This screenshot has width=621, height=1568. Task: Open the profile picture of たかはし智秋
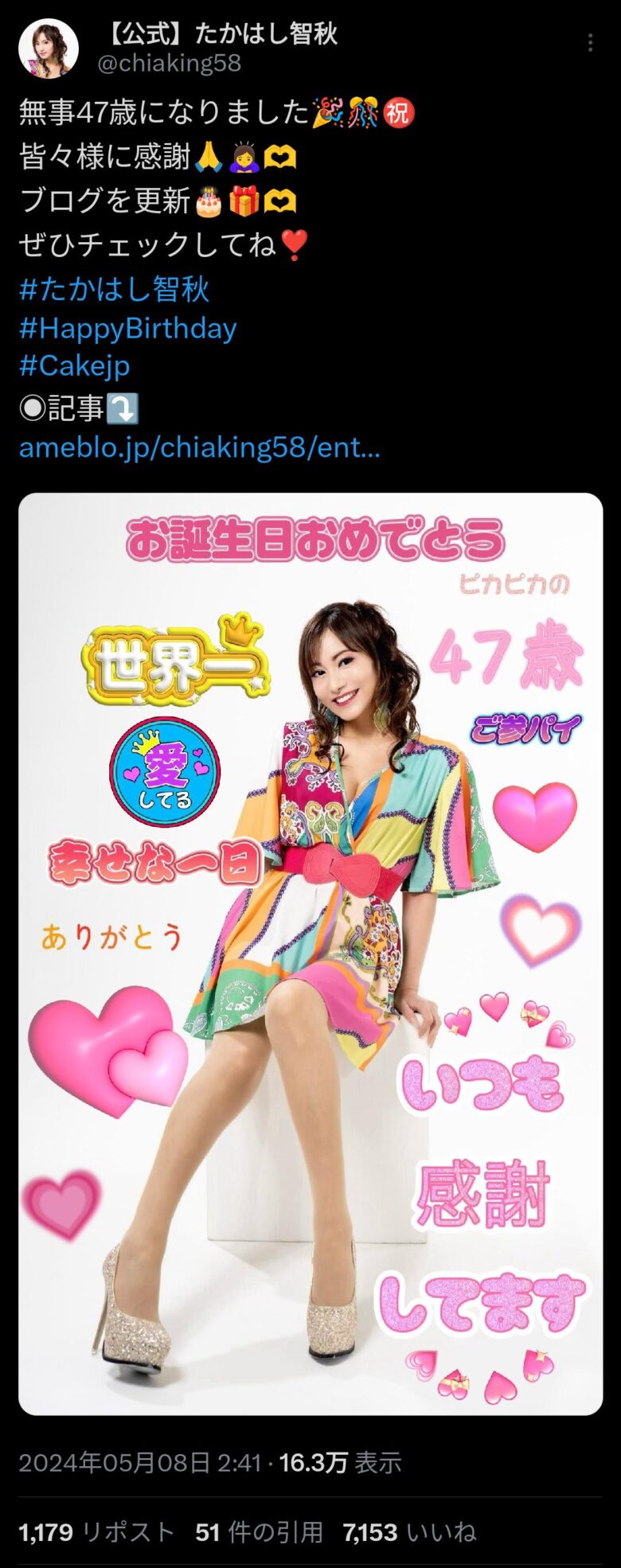[49, 49]
